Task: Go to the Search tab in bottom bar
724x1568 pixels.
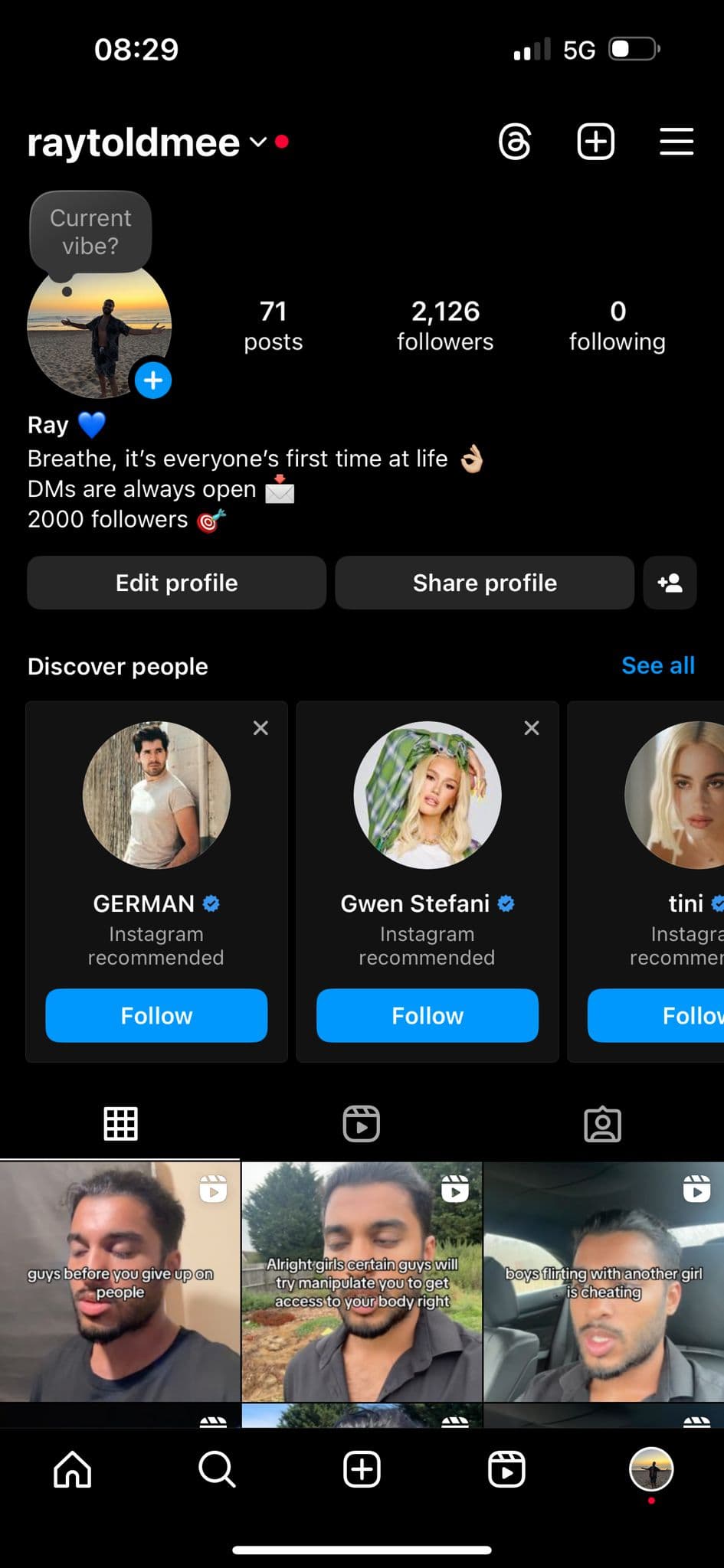Action: (217, 1470)
